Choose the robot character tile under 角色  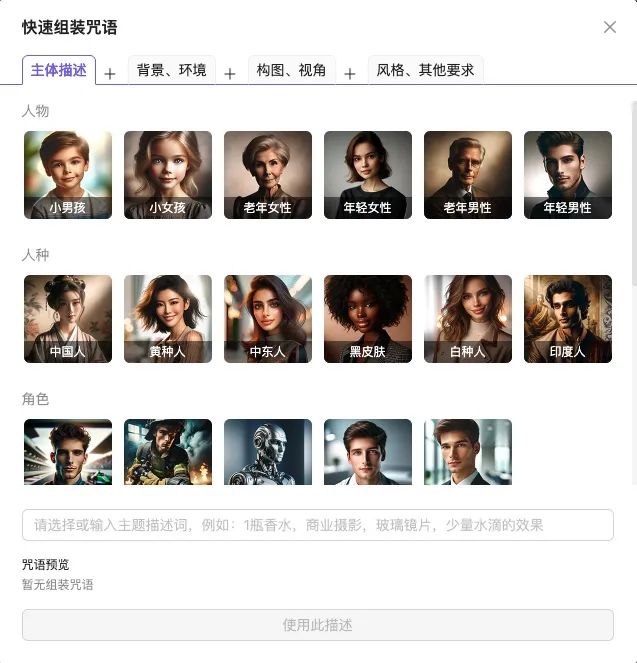click(268, 452)
